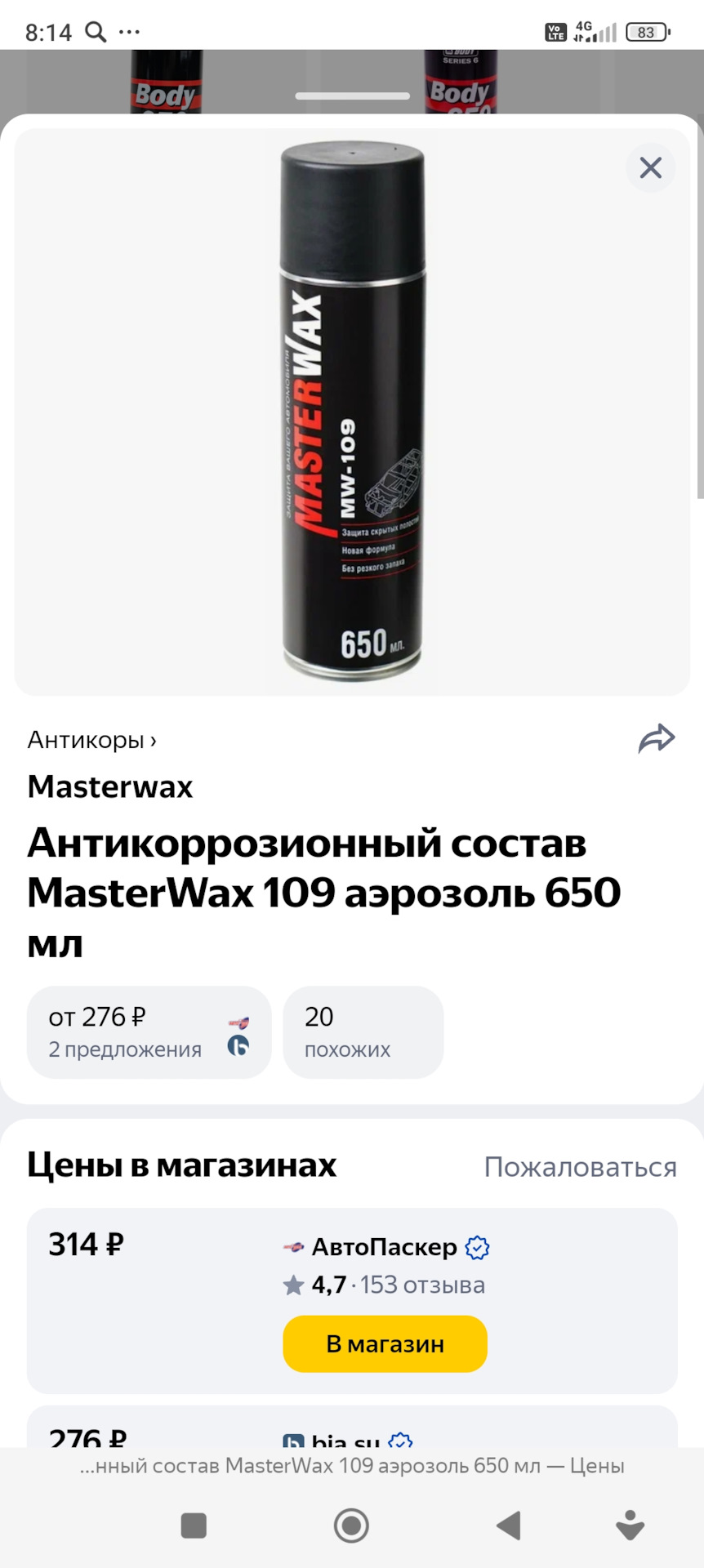Tap the В магазин yellow button

[x=384, y=1343]
